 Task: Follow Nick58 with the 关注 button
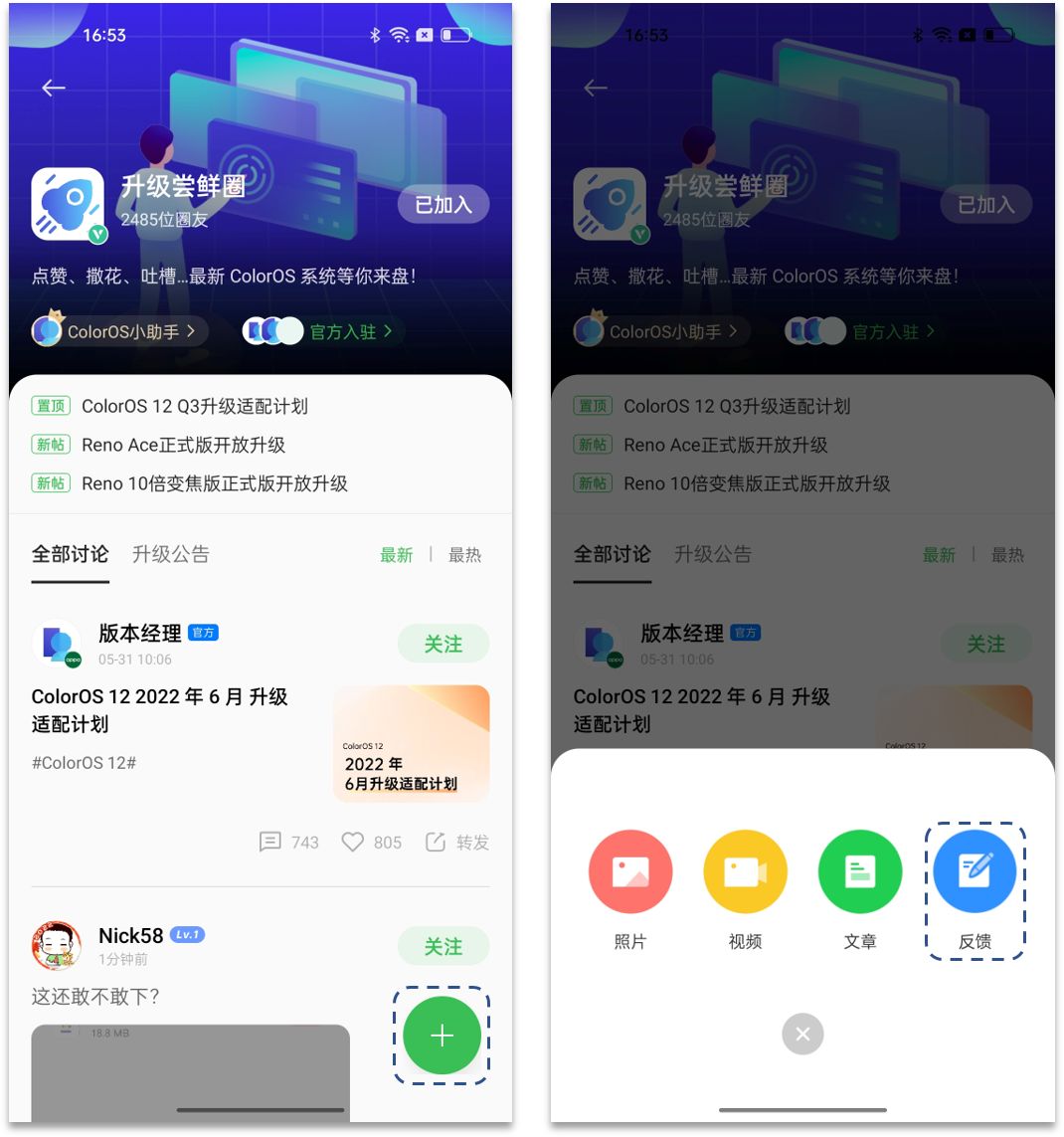click(443, 946)
